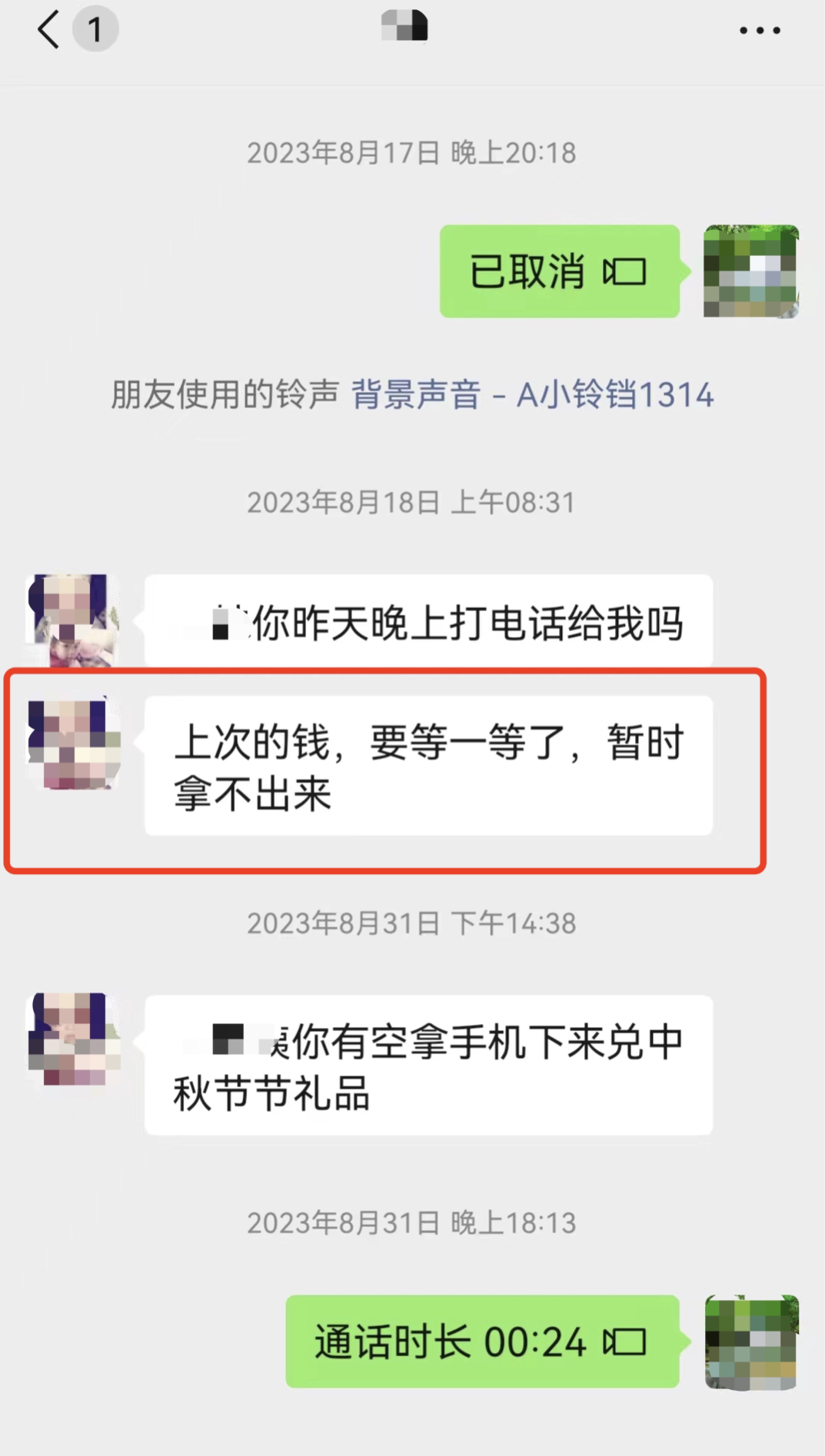Go back to the chat list
The image size is (825, 1456).
(48, 31)
